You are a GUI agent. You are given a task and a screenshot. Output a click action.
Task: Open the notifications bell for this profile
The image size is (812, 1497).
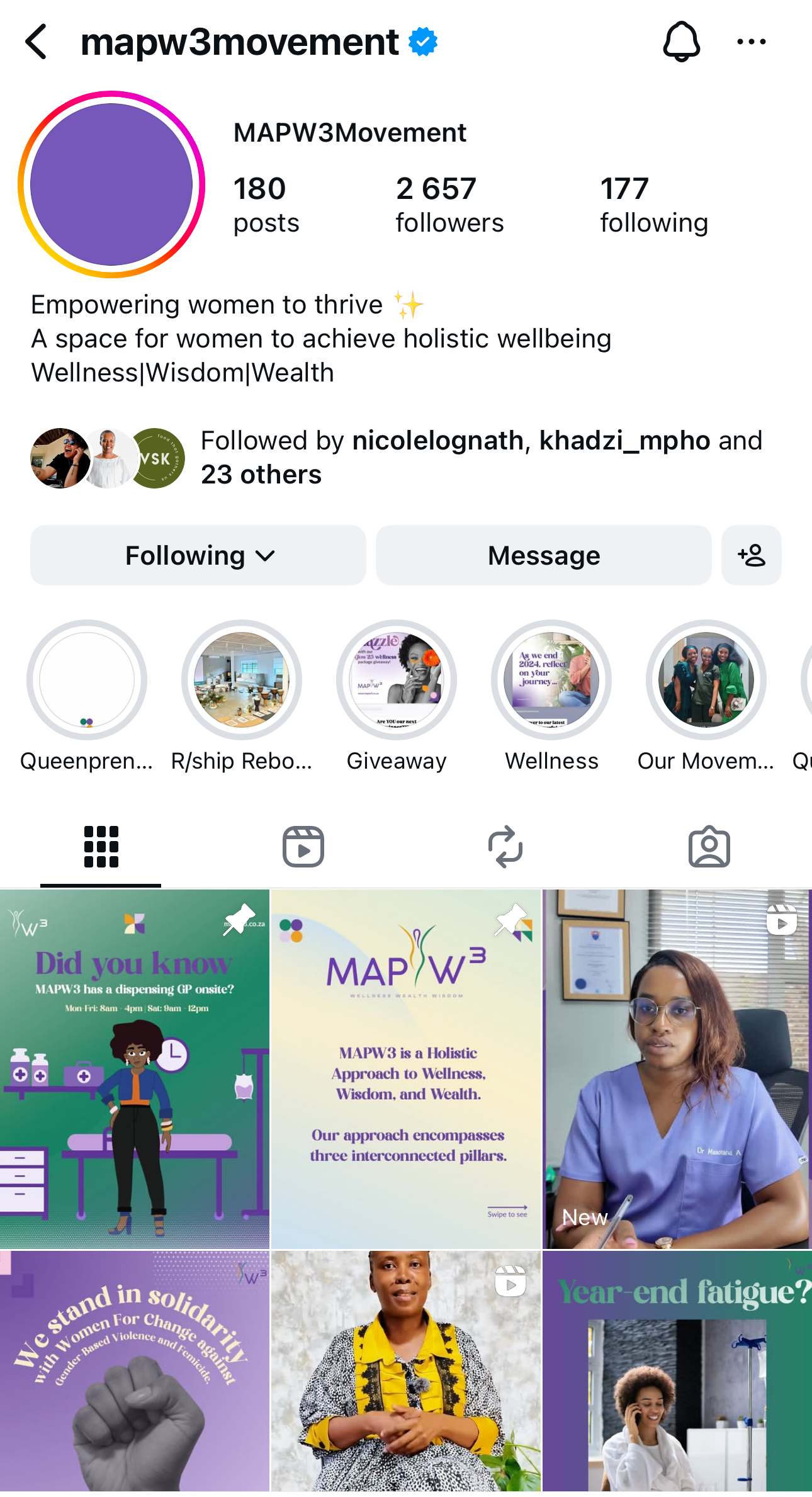pyautogui.click(x=681, y=42)
